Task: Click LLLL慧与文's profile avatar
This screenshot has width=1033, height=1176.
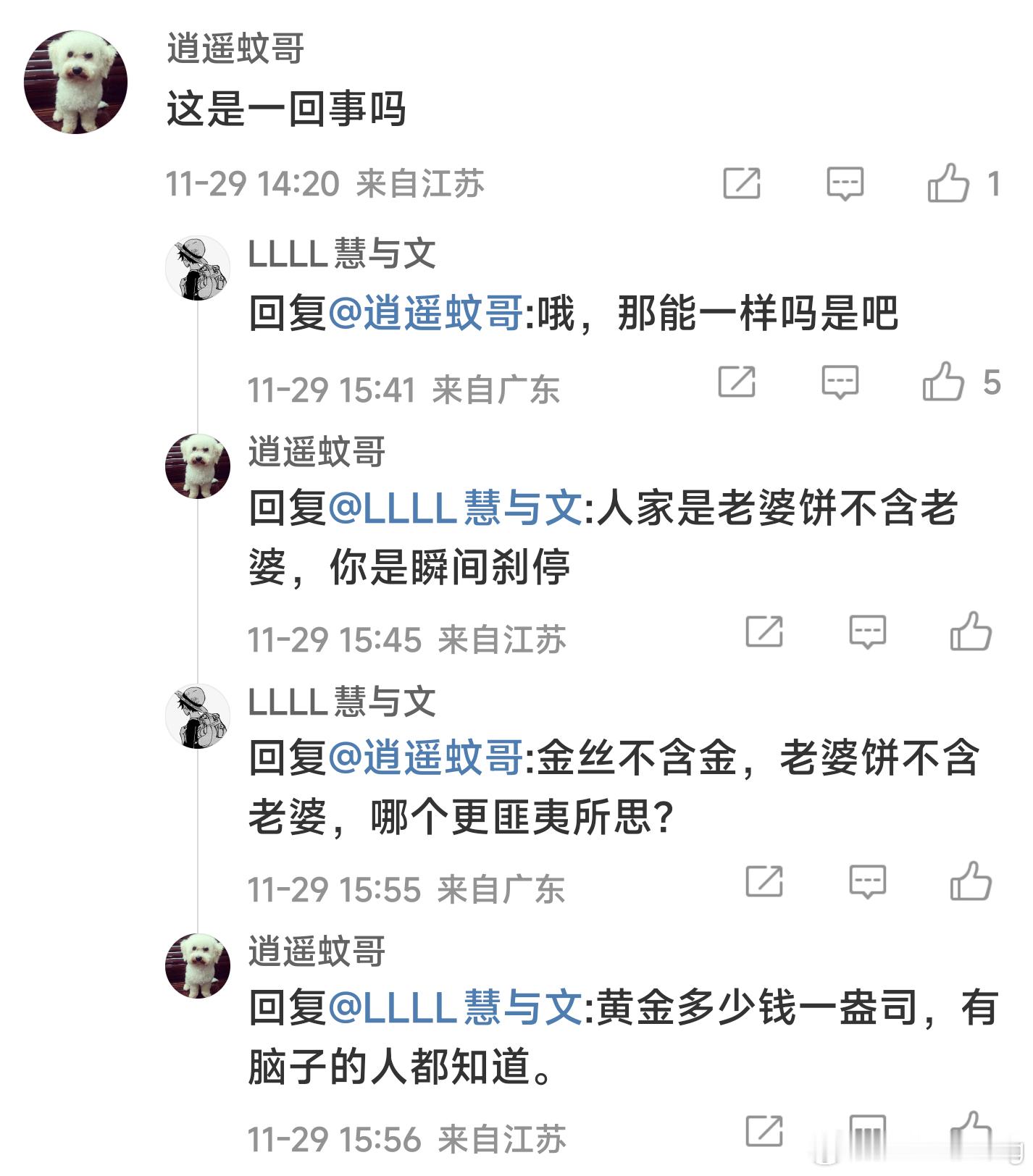Action: [198, 264]
